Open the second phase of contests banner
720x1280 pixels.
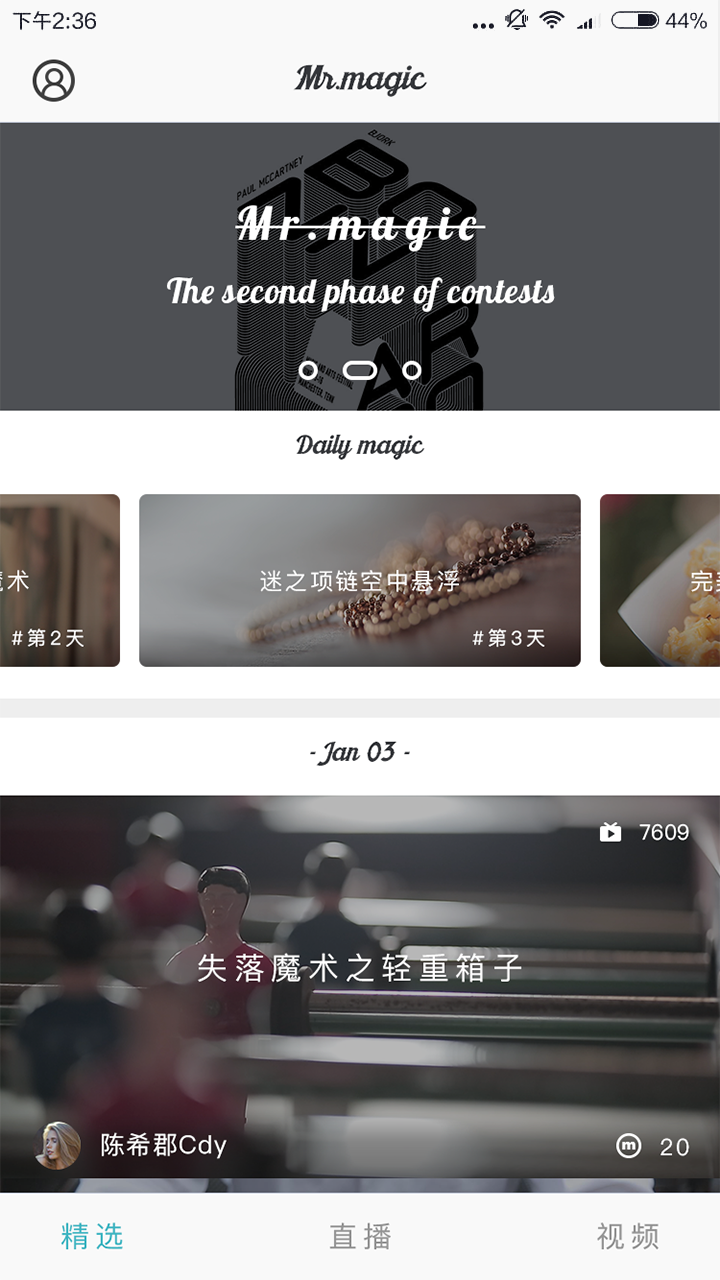tap(360, 266)
